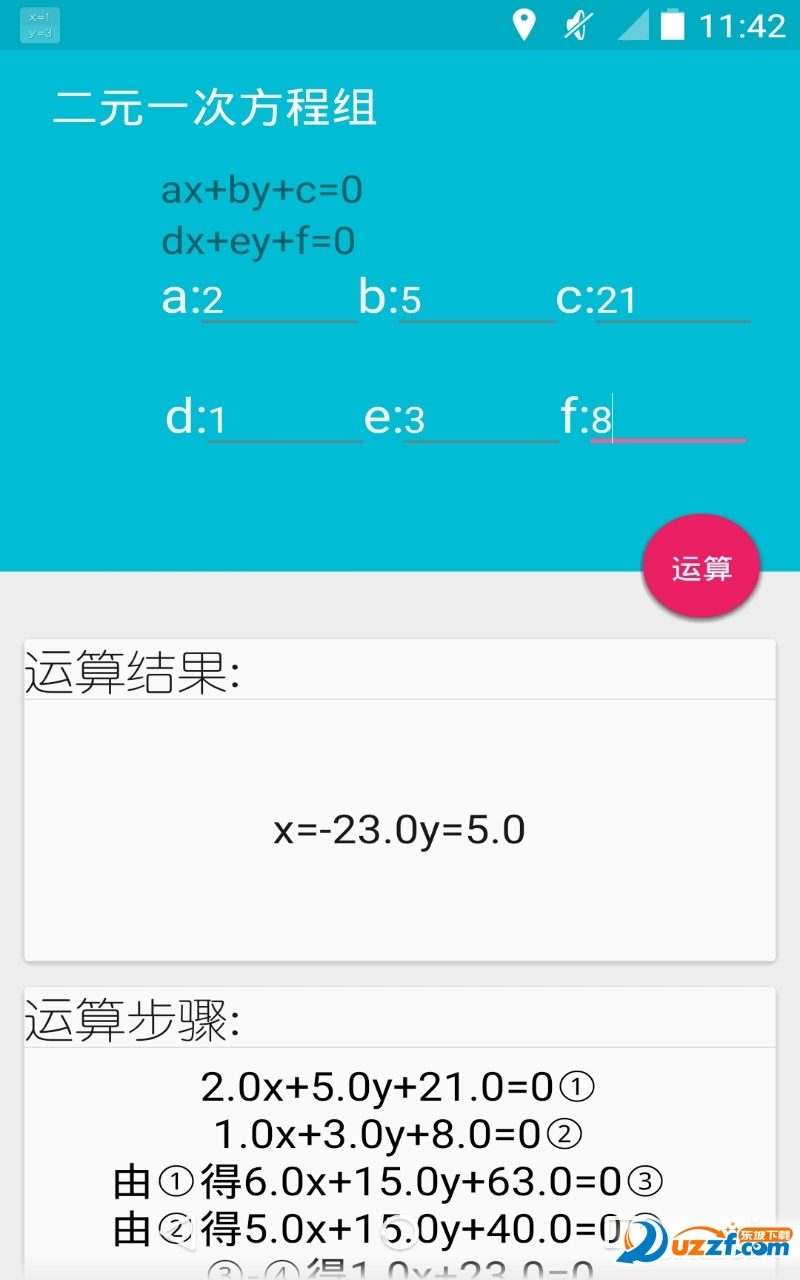Click input field b containing 5

click(470, 300)
